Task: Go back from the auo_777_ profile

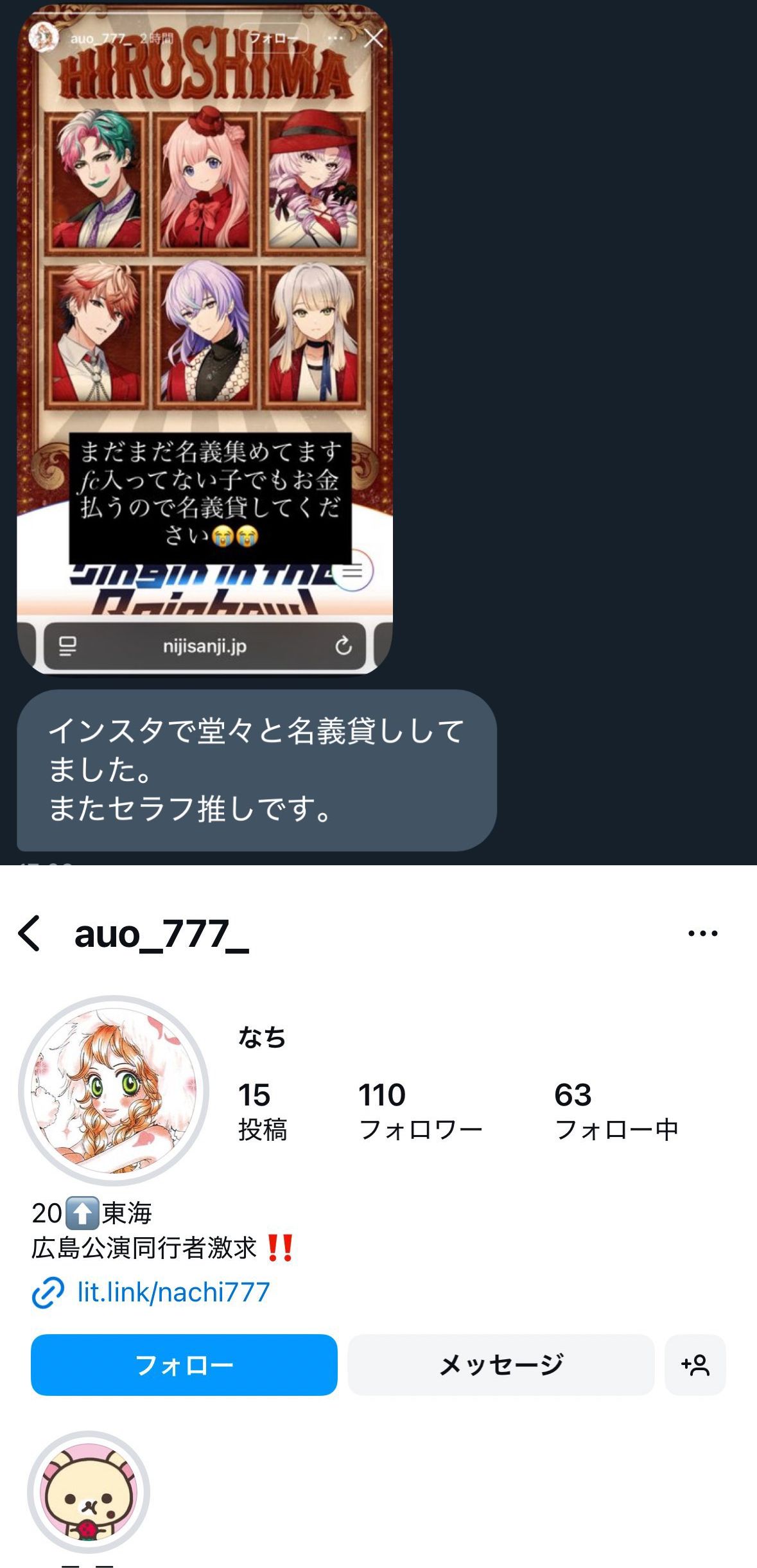Action: tap(30, 933)
